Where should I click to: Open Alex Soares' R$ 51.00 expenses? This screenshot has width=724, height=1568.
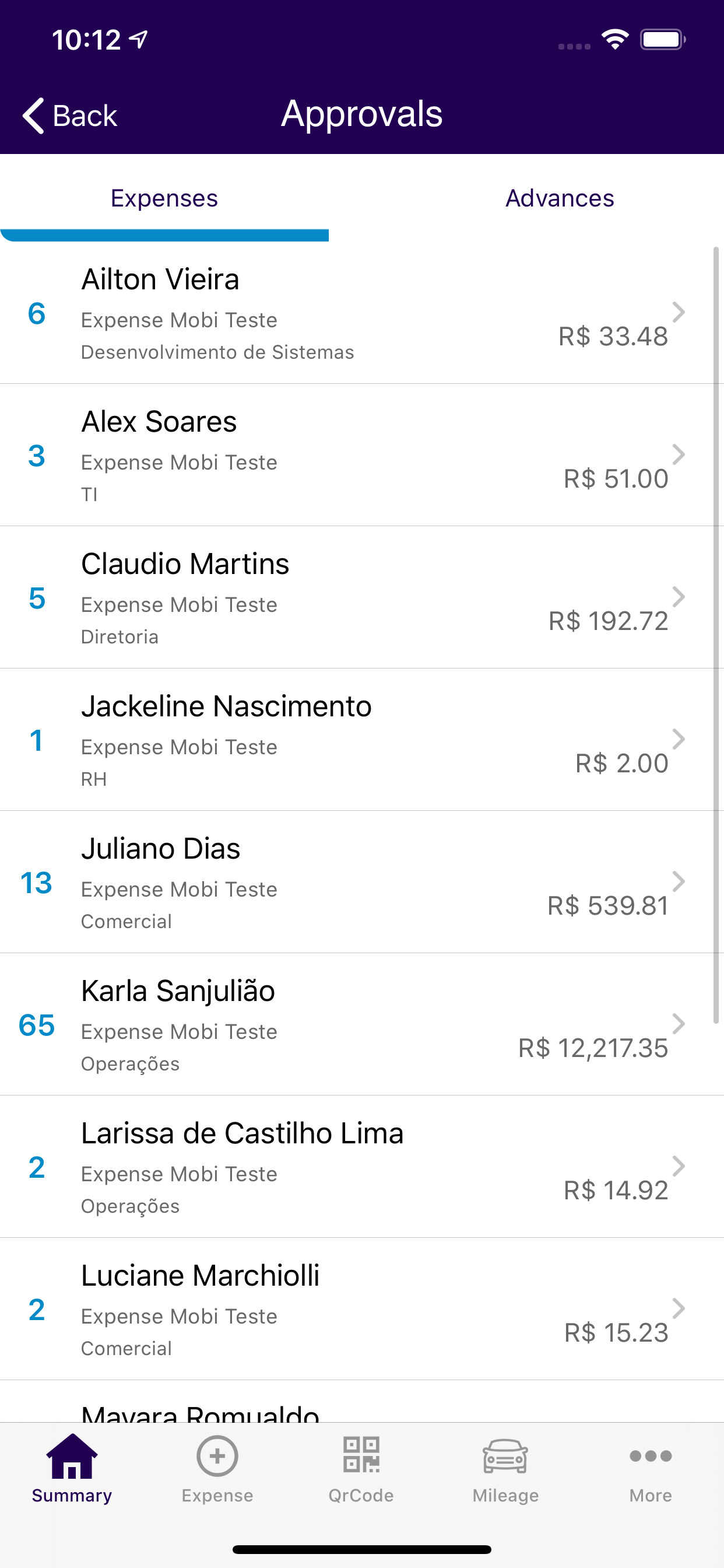point(361,456)
